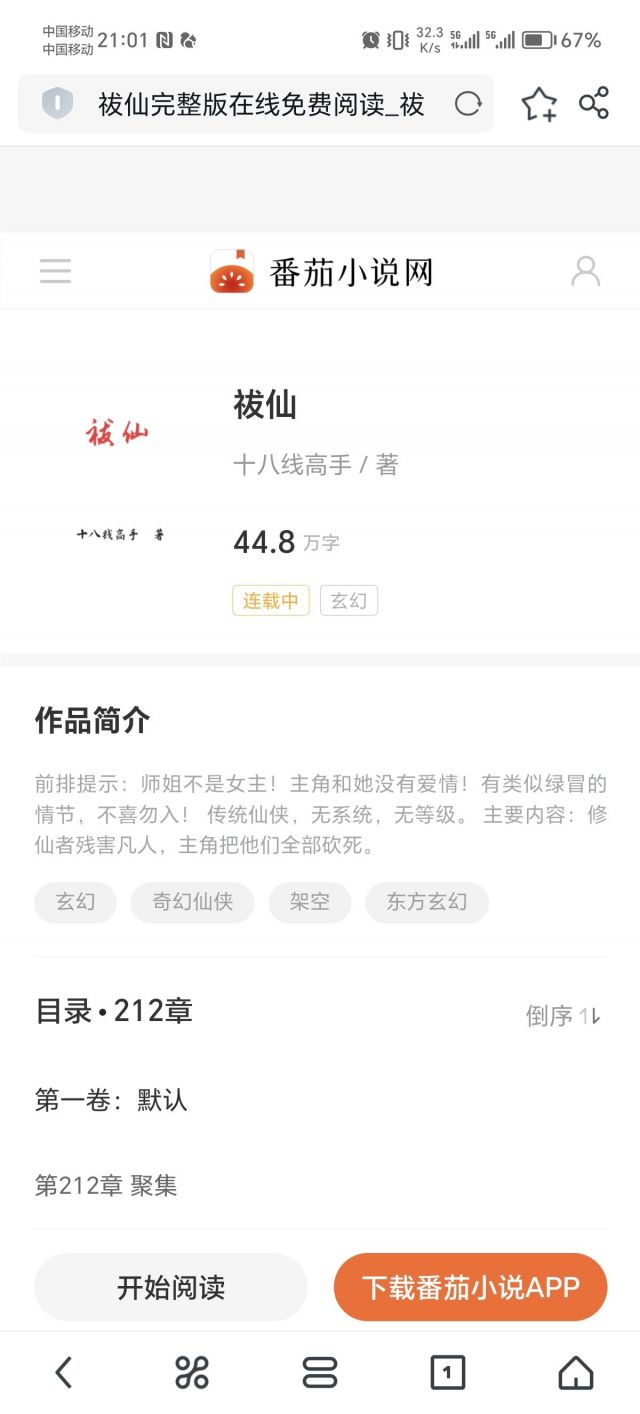Viewport: 640px width, 1414px height.
Task: Share this page
Action: click(x=594, y=103)
